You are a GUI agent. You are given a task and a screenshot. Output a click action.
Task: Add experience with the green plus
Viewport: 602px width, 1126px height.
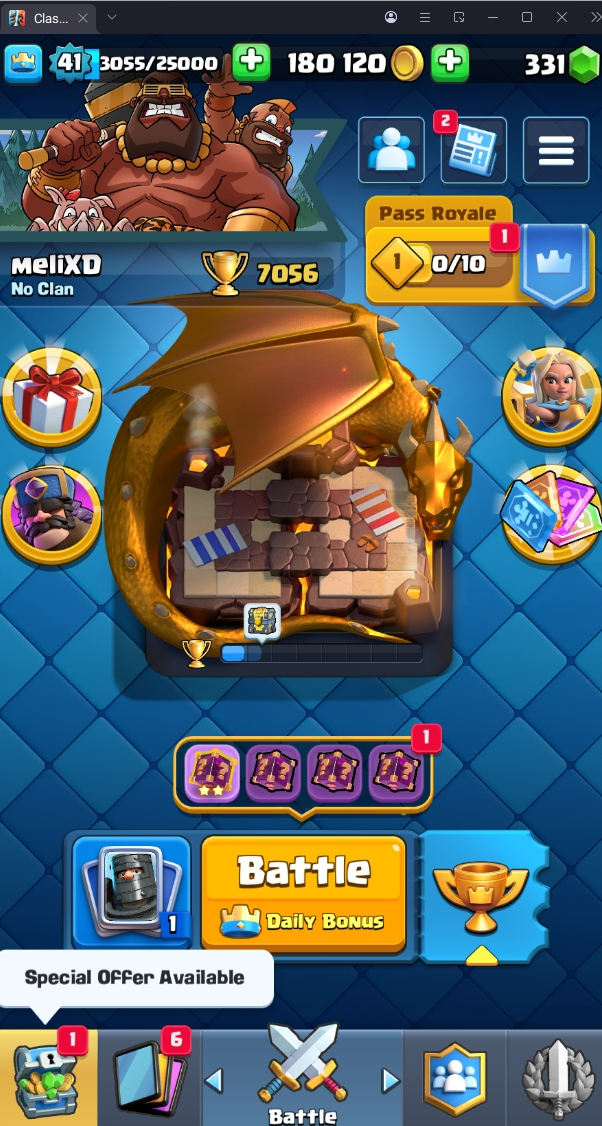tap(250, 64)
